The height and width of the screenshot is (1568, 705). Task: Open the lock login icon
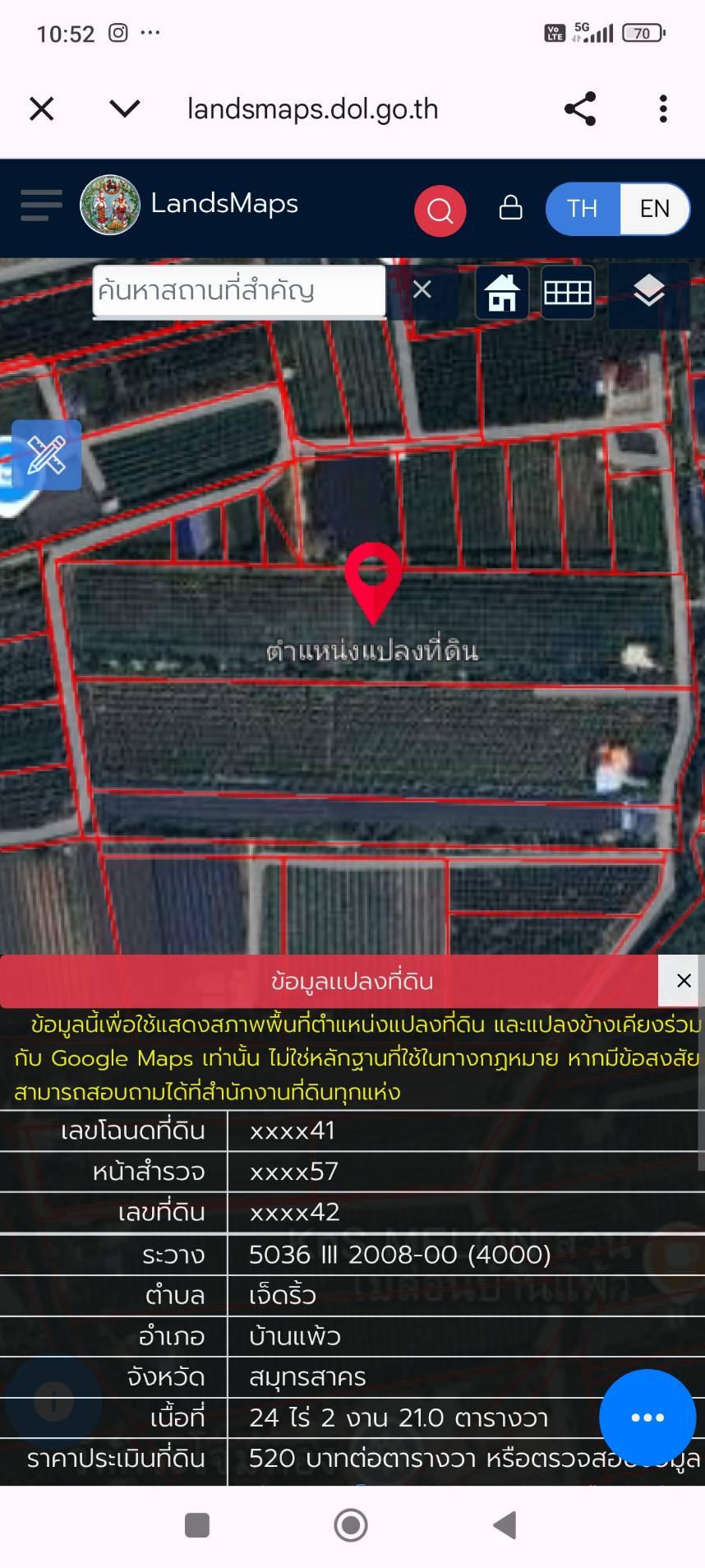point(510,207)
